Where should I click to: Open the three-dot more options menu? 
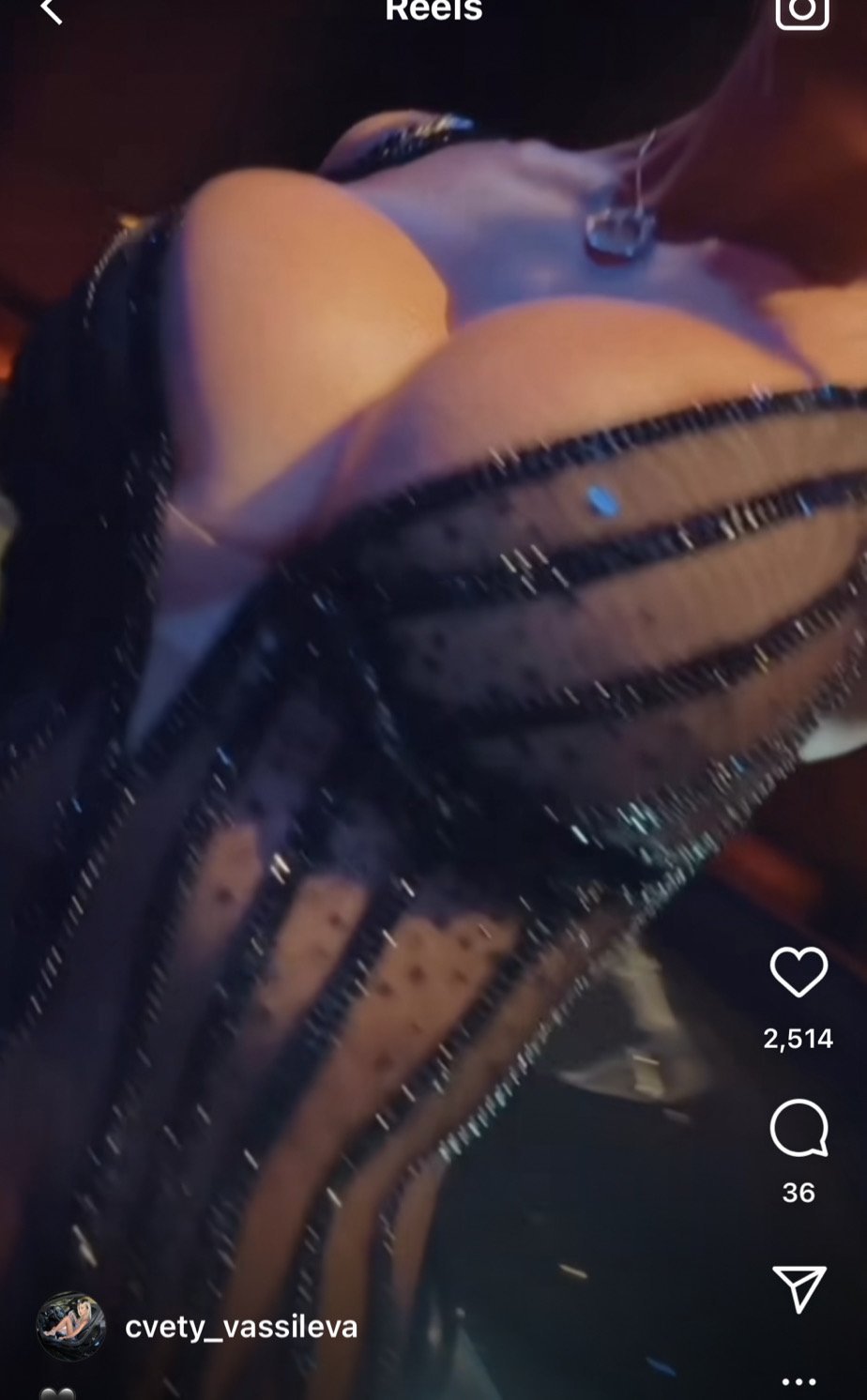(x=799, y=1381)
